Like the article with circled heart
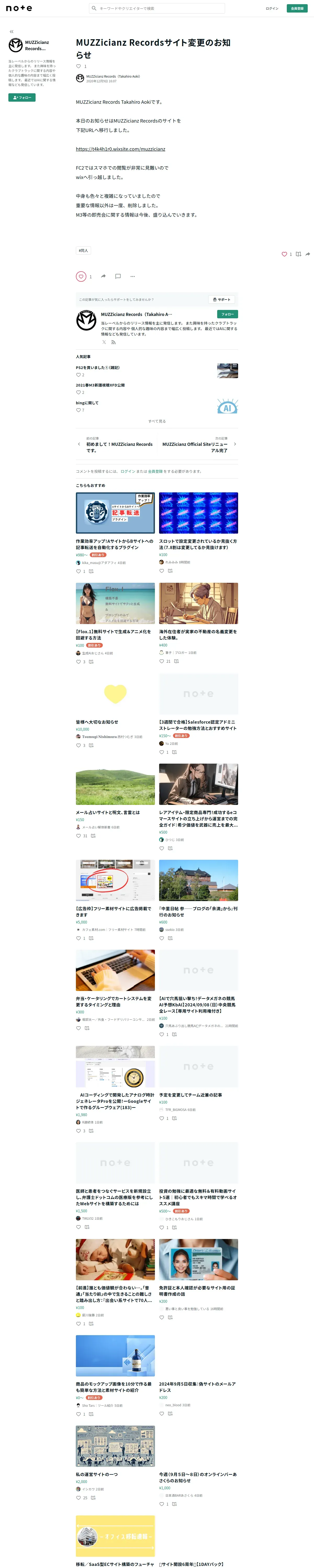314x1568 pixels. coord(81,276)
